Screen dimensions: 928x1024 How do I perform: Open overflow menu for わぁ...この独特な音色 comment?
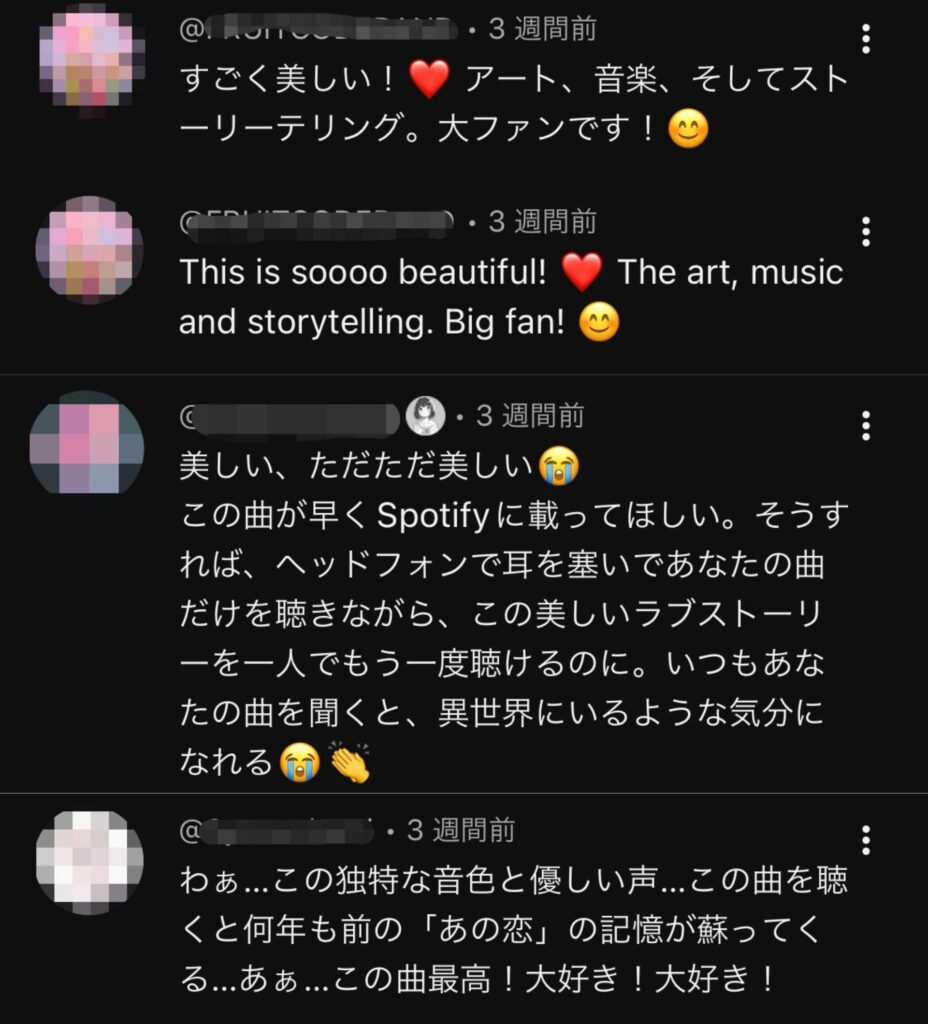866,841
